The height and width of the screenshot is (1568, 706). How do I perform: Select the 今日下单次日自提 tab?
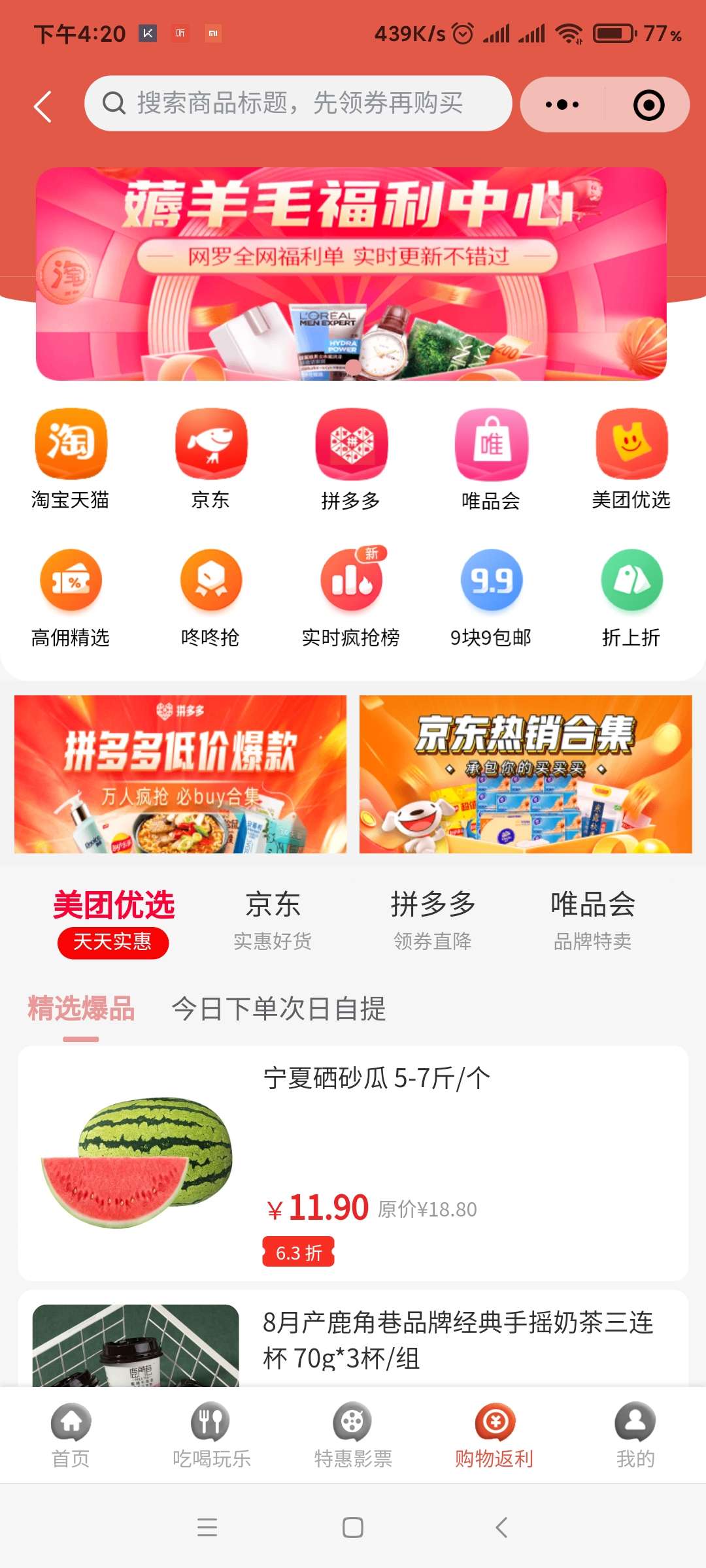(278, 1009)
